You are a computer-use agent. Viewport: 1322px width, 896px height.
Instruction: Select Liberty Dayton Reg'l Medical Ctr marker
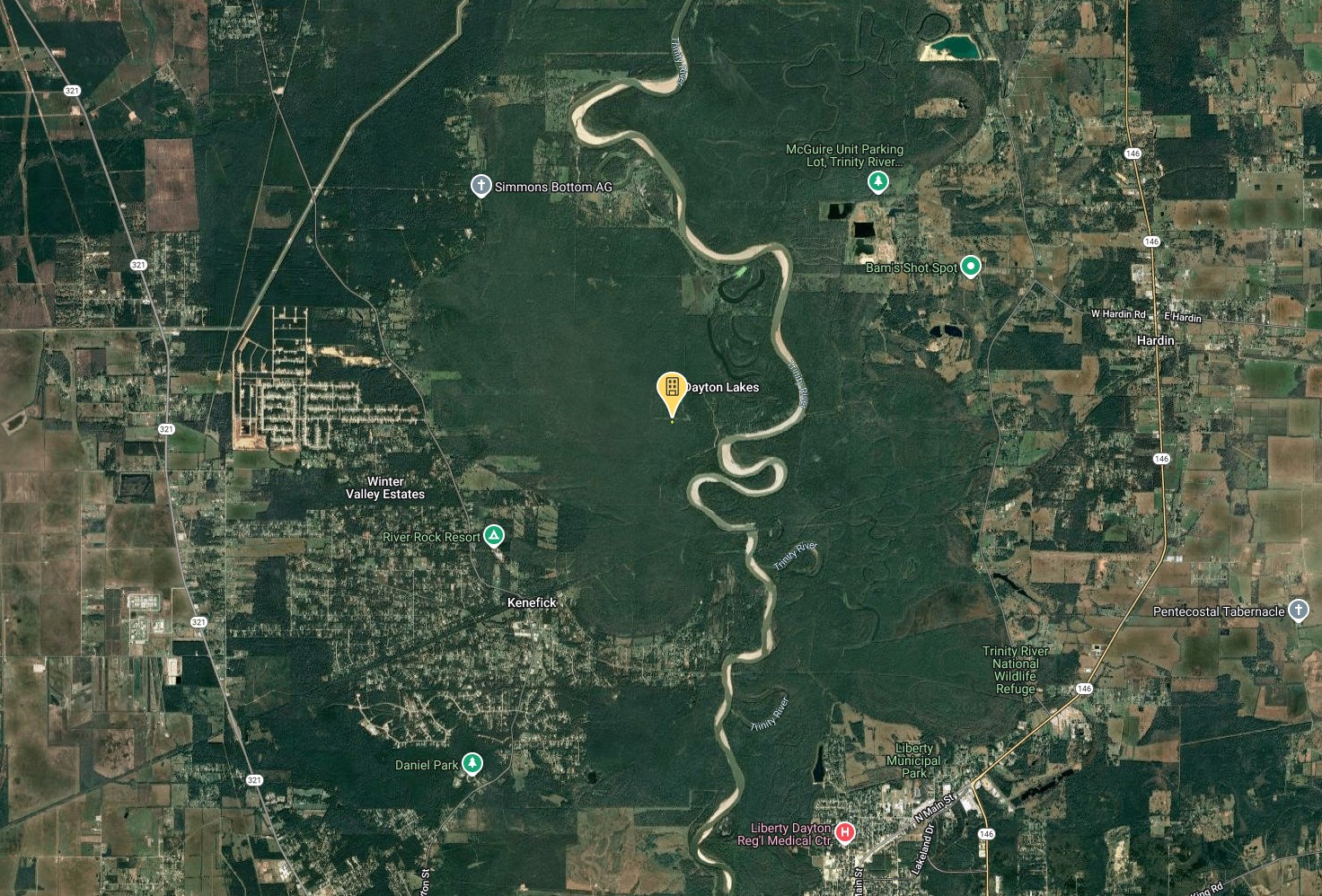pyautogui.click(x=844, y=833)
